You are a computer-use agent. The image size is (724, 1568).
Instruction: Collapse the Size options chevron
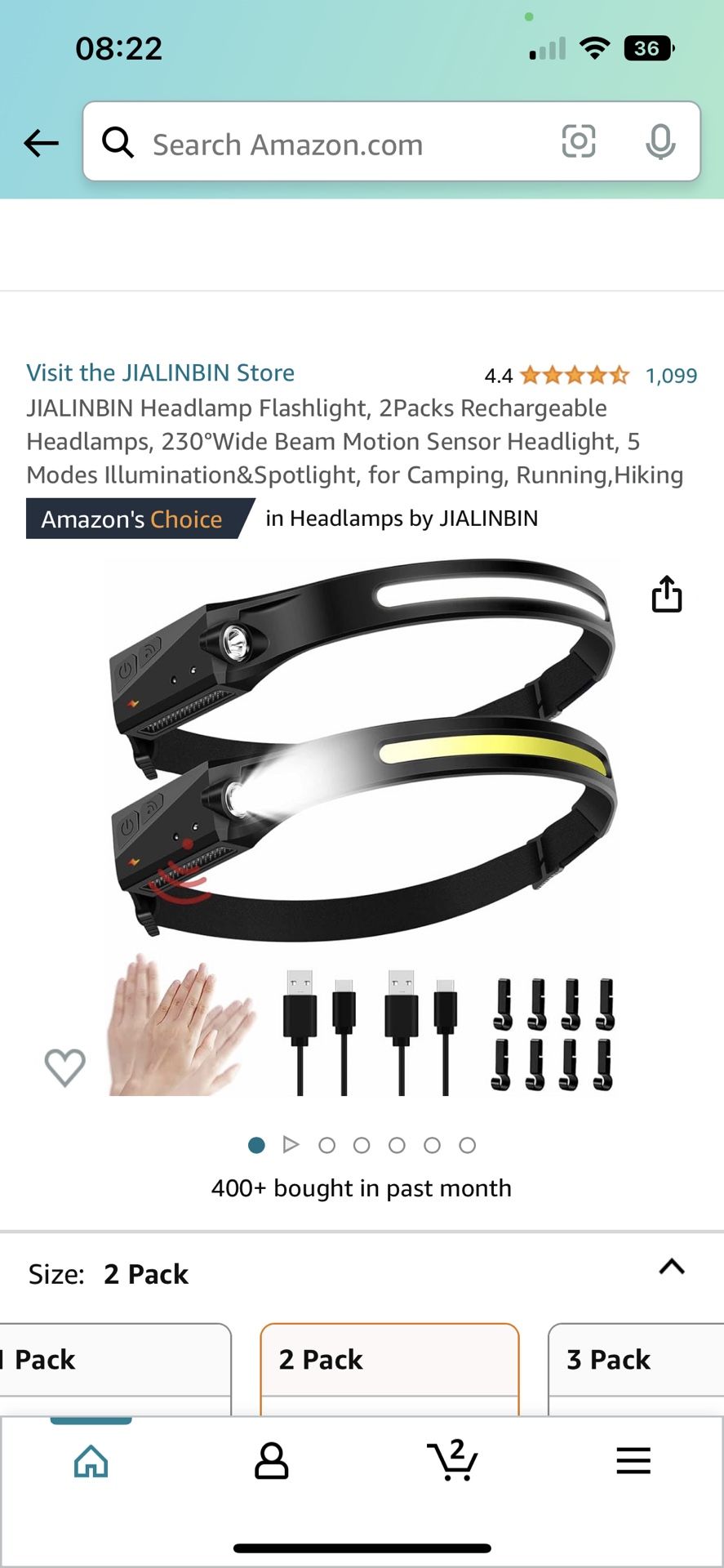672,1267
